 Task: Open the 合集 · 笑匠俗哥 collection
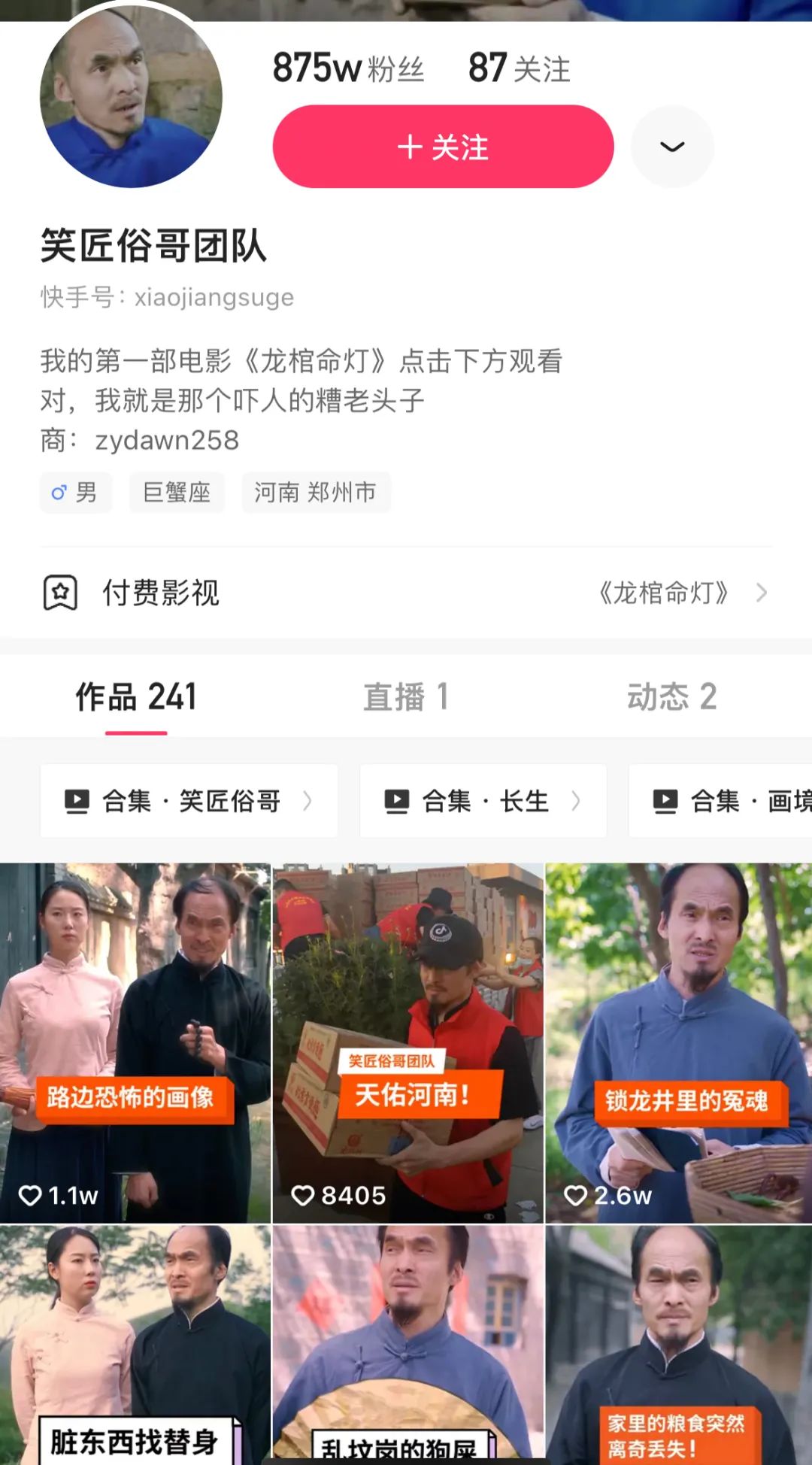189,801
